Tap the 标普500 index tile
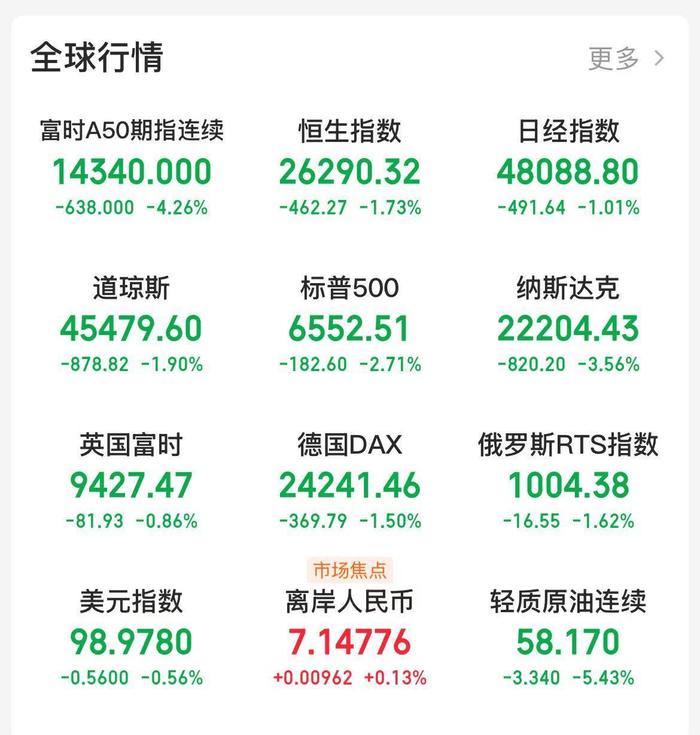The height and width of the screenshot is (735, 700). (x=350, y=327)
